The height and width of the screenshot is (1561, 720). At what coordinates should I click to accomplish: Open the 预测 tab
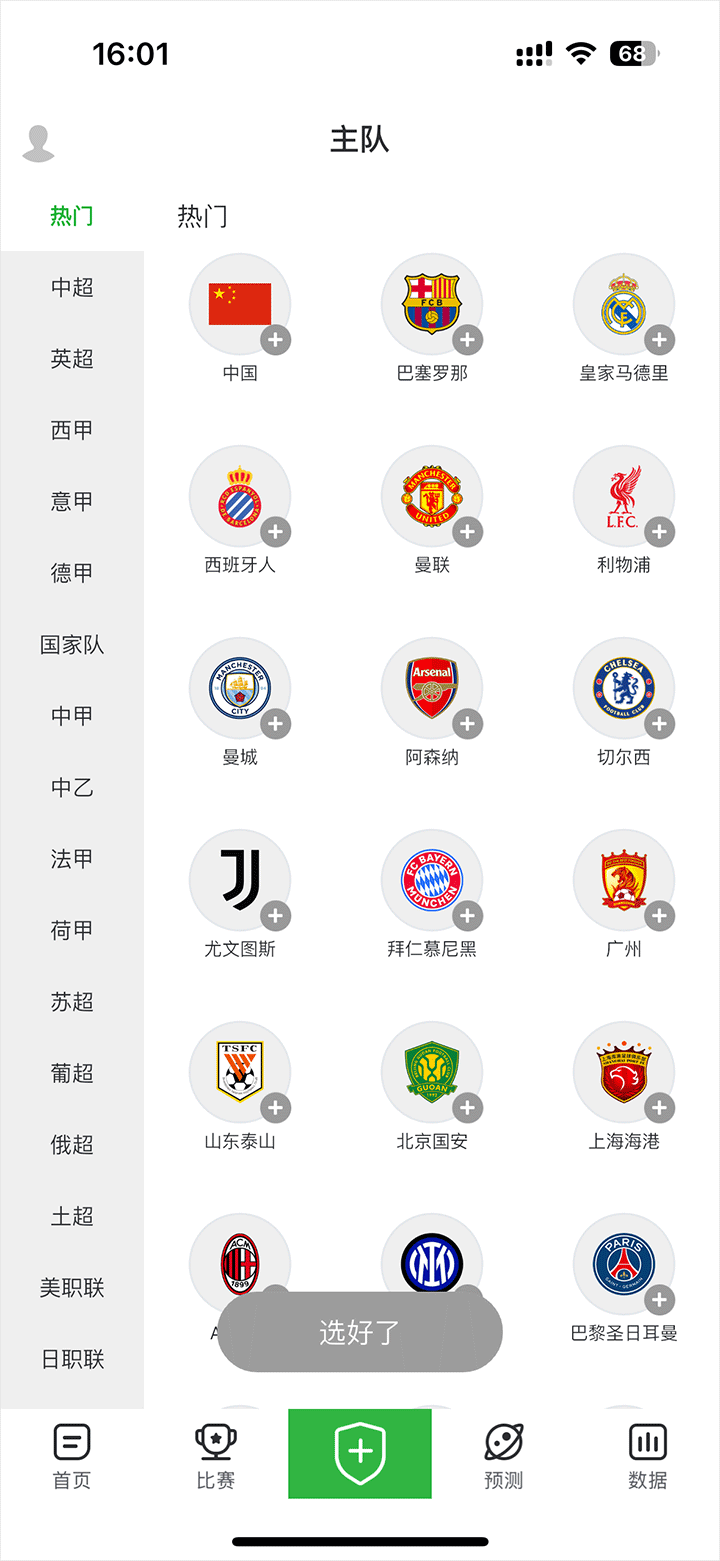[504, 1457]
